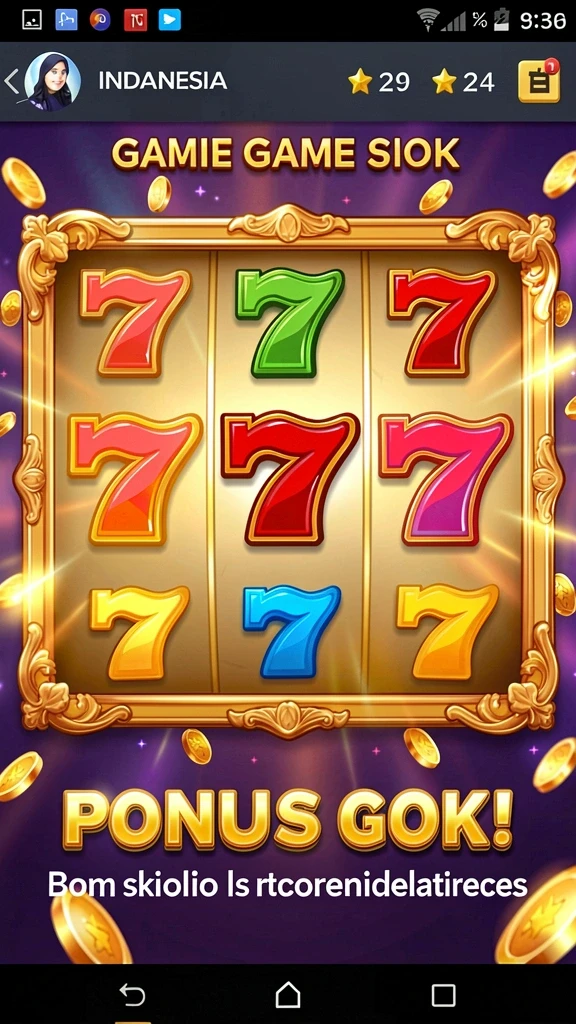Open recent apps from navigation bar

[x=443, y=995]
